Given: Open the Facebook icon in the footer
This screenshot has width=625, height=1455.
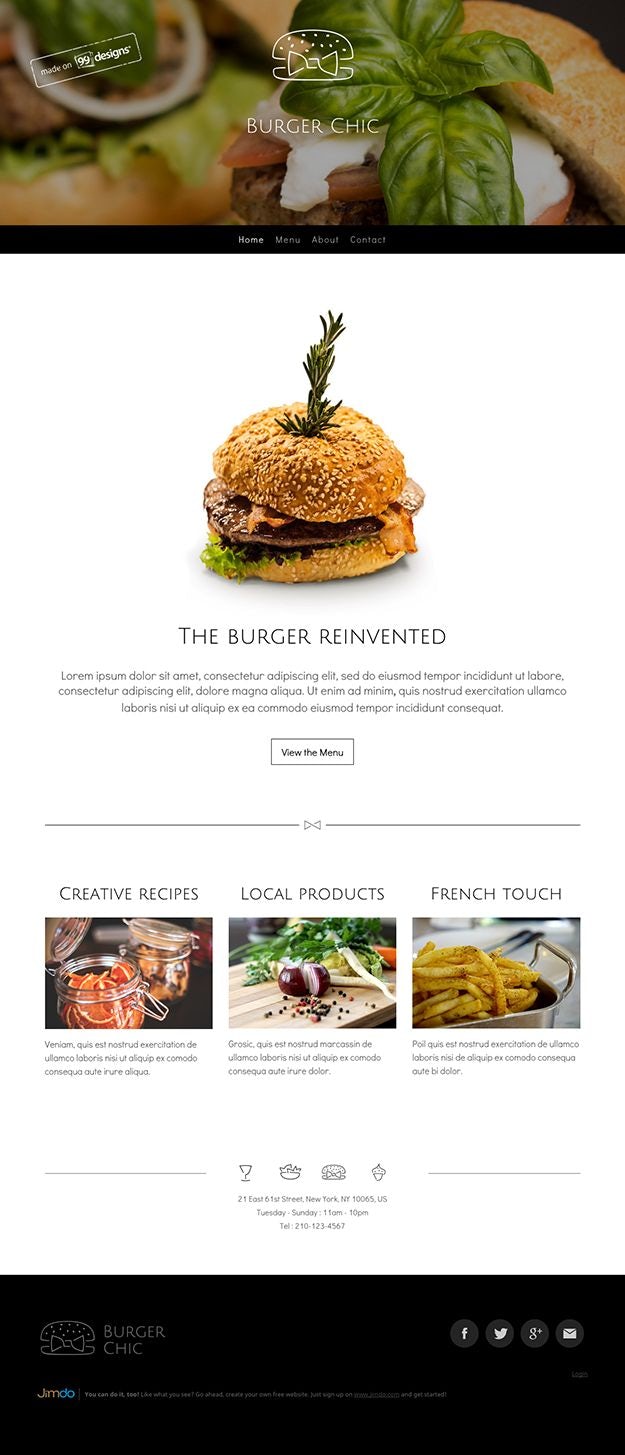Looking at the screenshot, I should coord(464,1333).
